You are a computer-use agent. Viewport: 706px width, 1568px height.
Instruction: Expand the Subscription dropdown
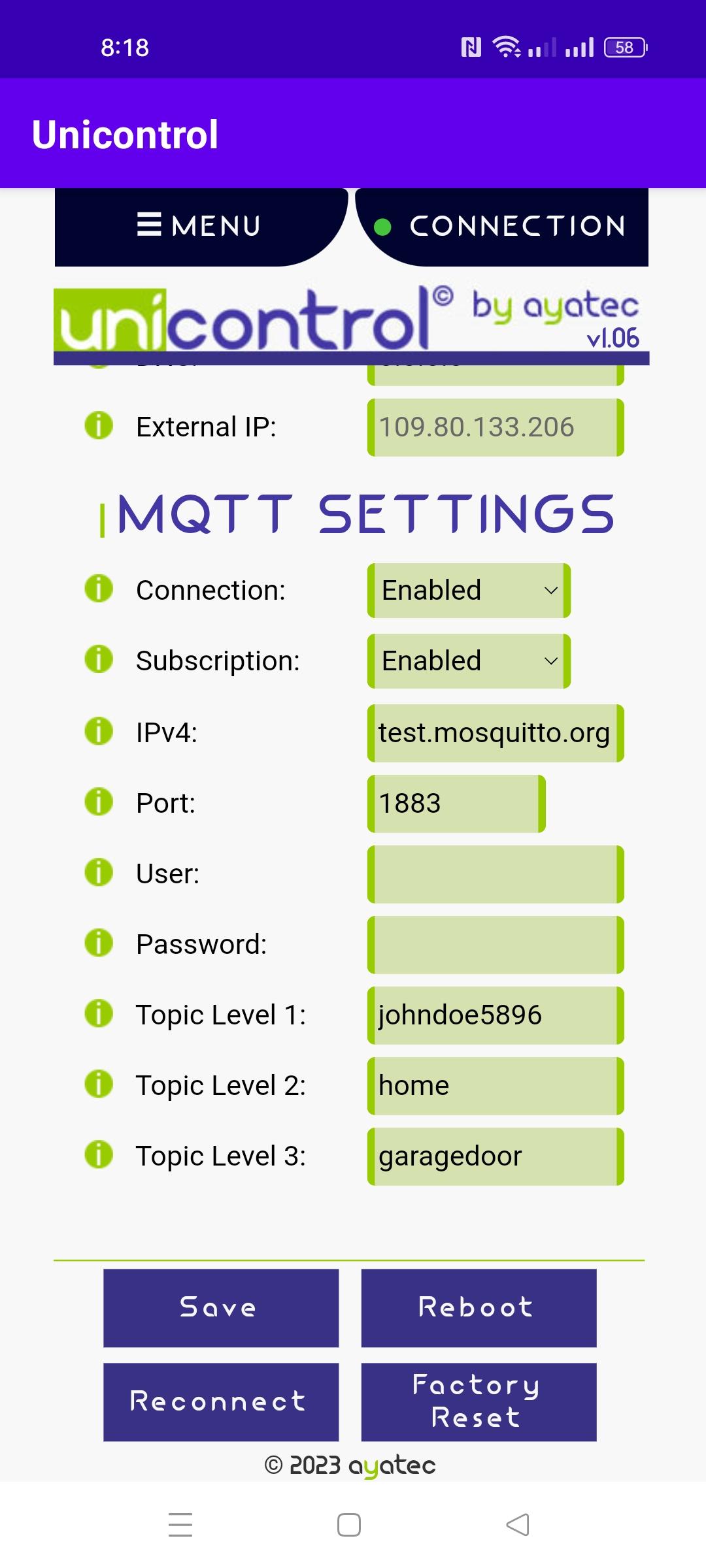click(469, 661)
